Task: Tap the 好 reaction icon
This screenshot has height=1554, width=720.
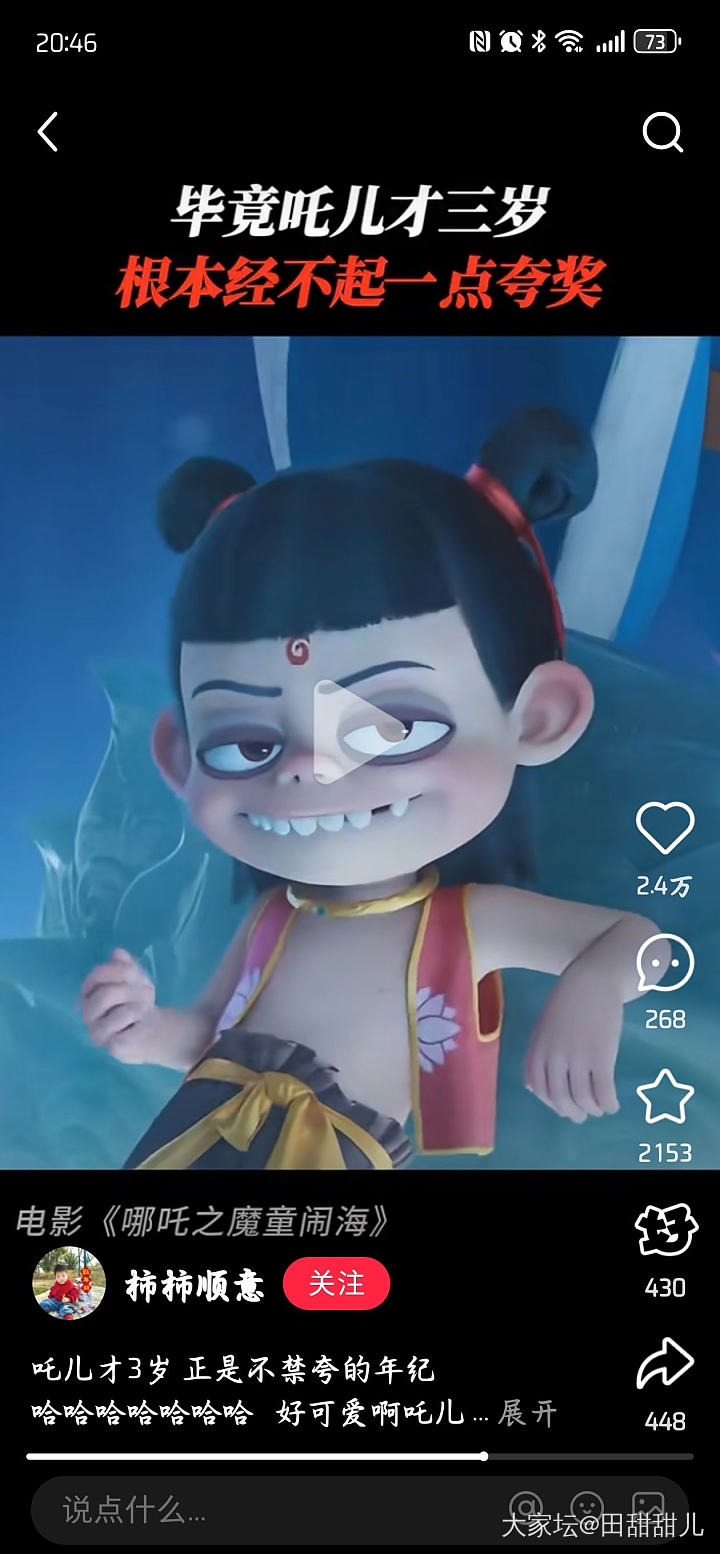Action: click(x=665, y=1231)
